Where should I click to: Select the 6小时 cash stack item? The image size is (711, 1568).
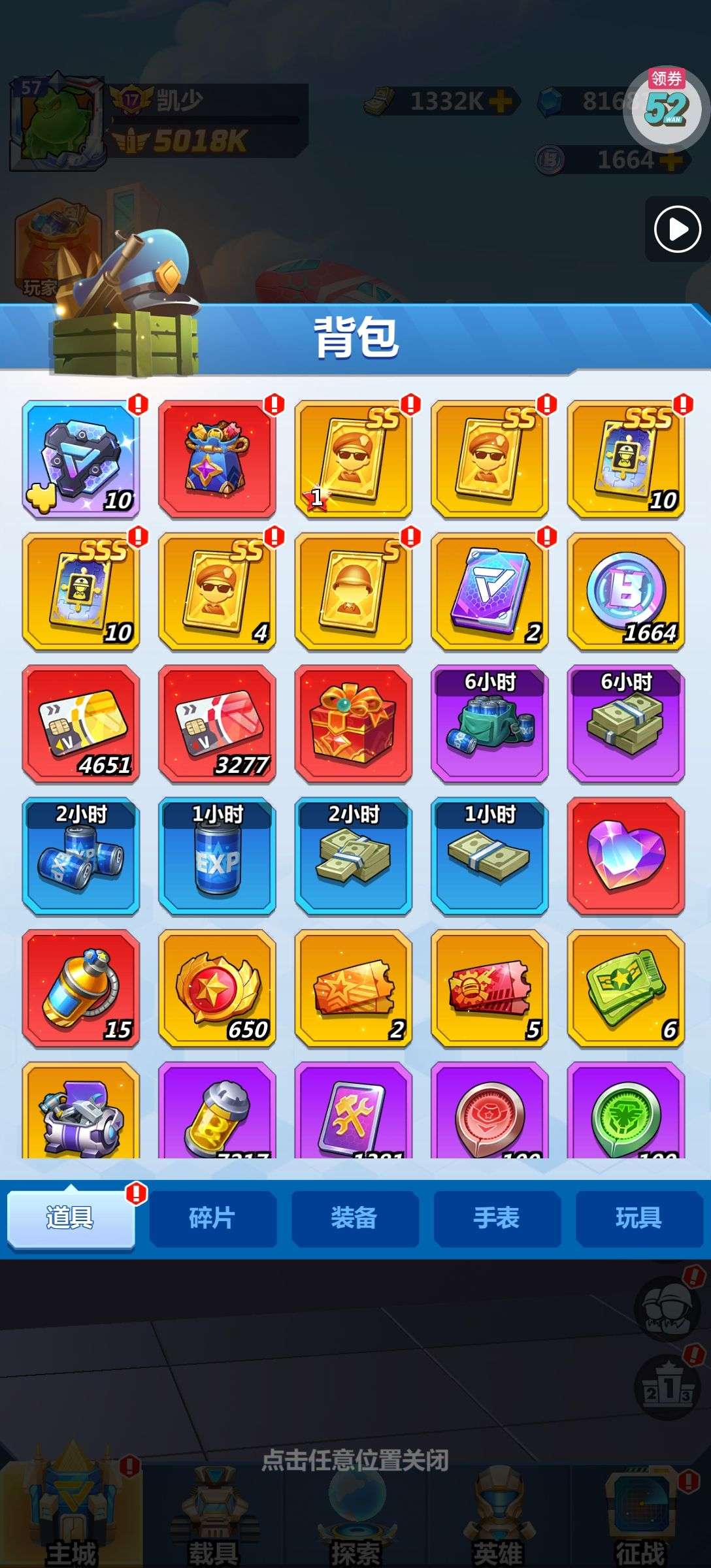(626, 724)
